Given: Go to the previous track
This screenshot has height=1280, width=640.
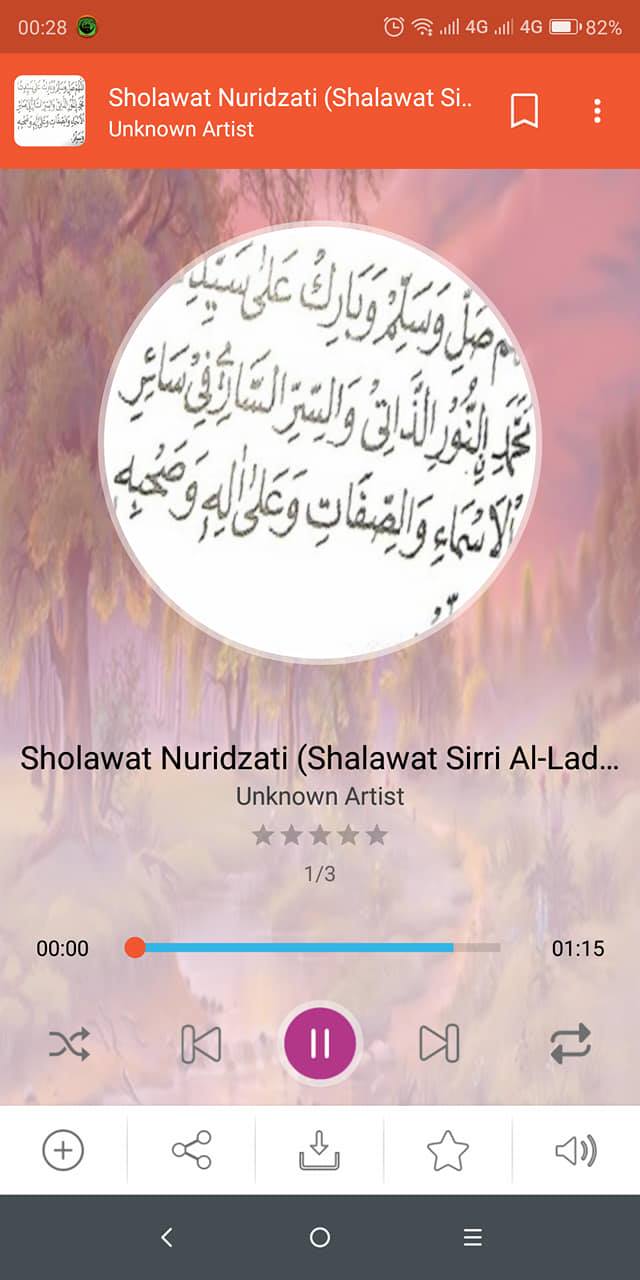Looking at the screenshot, I should 201,1044.
